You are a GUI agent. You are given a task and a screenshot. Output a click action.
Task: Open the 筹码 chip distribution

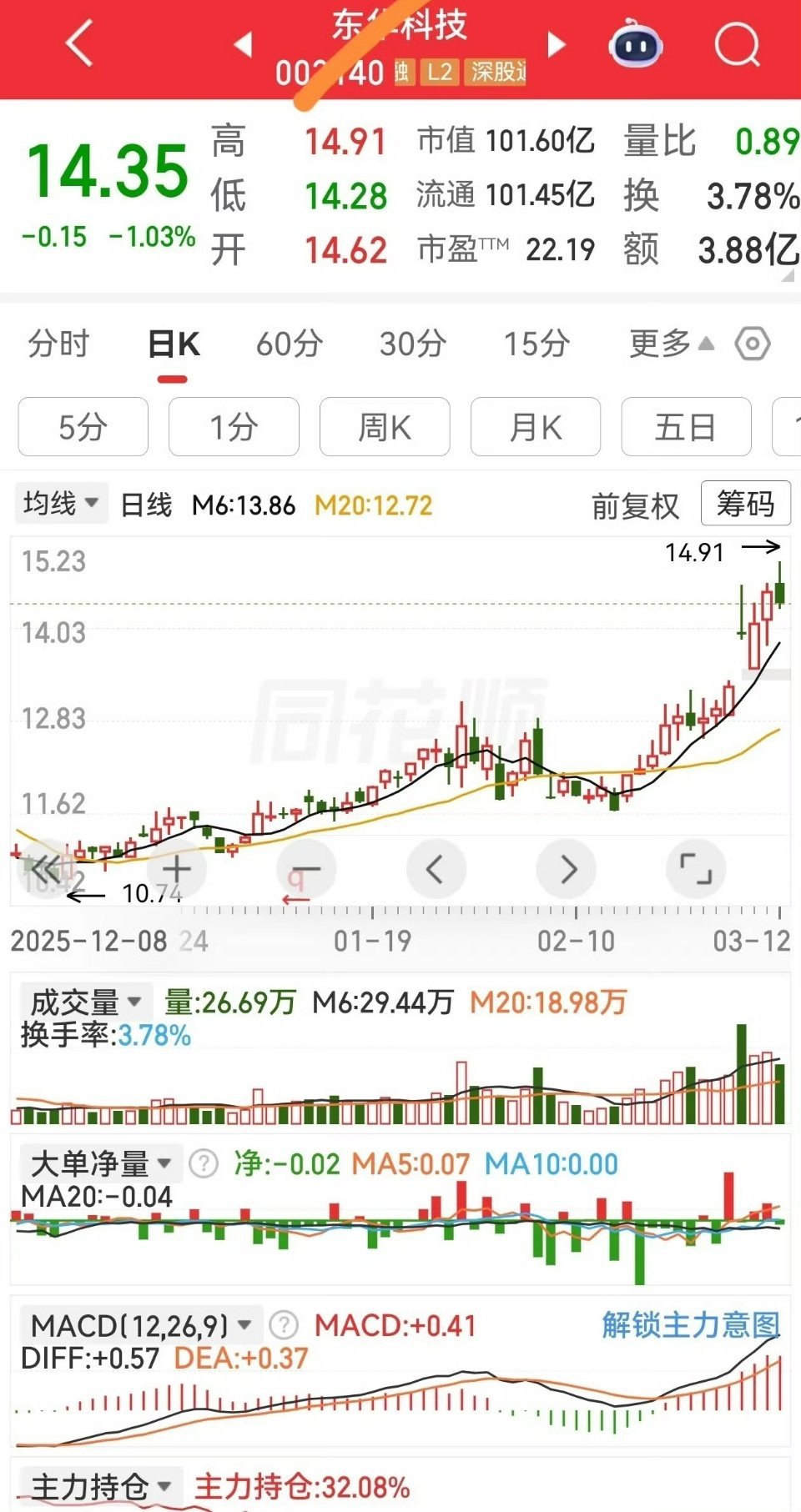[x=745, y=504]
